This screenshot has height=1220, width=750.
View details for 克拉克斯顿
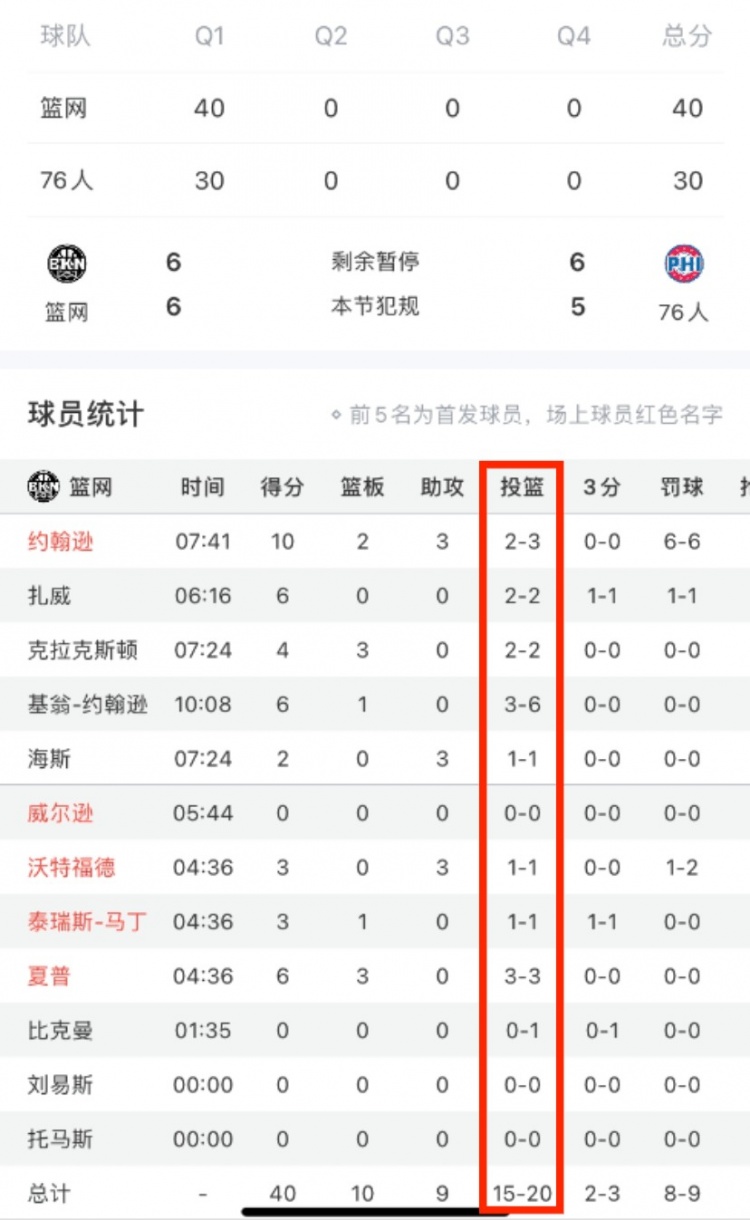(82, 650)
